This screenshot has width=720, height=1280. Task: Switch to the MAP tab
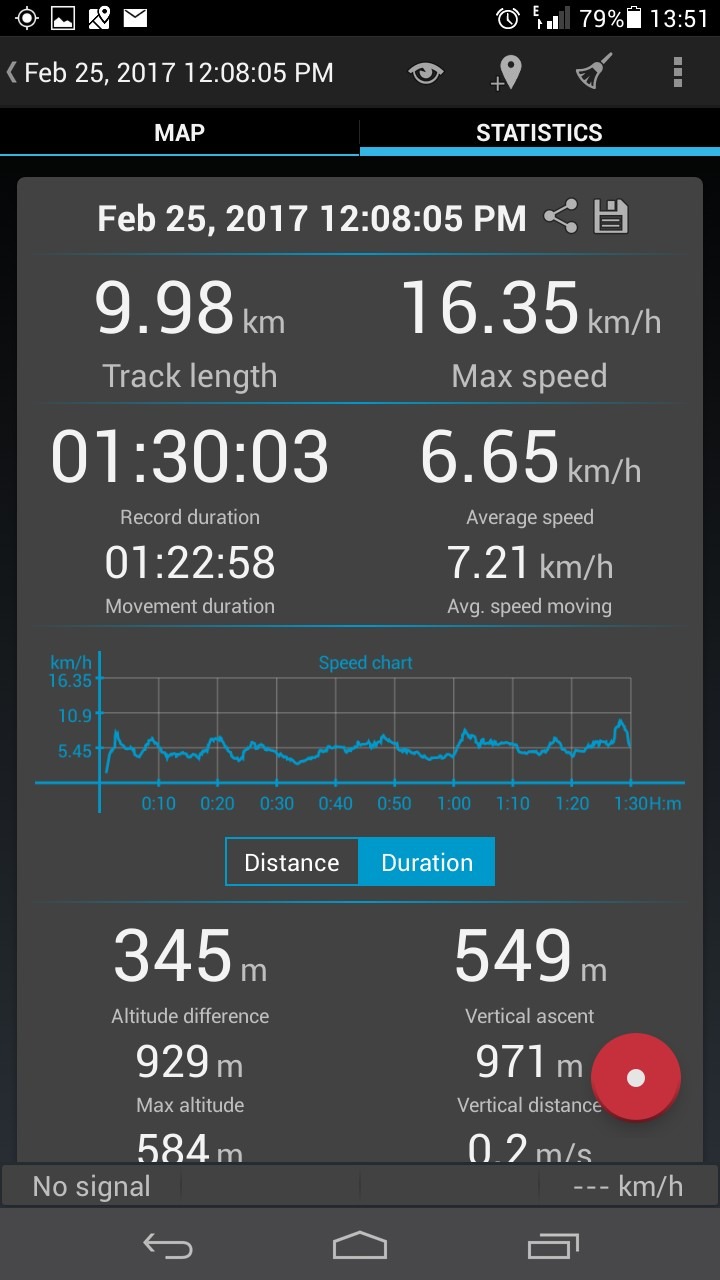pos(180,133)
